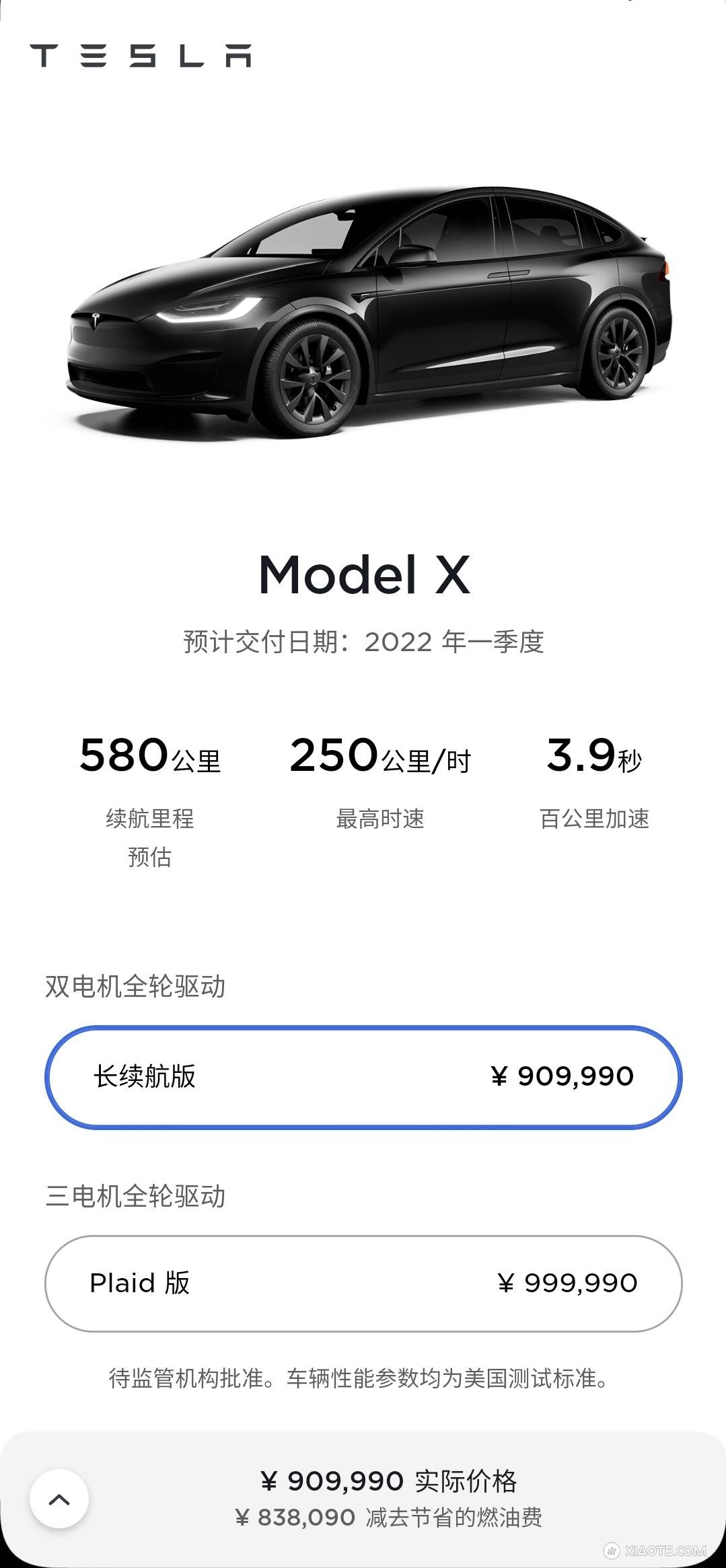
Task: Click the black Model X car image
Action: [x=363, y=303]
